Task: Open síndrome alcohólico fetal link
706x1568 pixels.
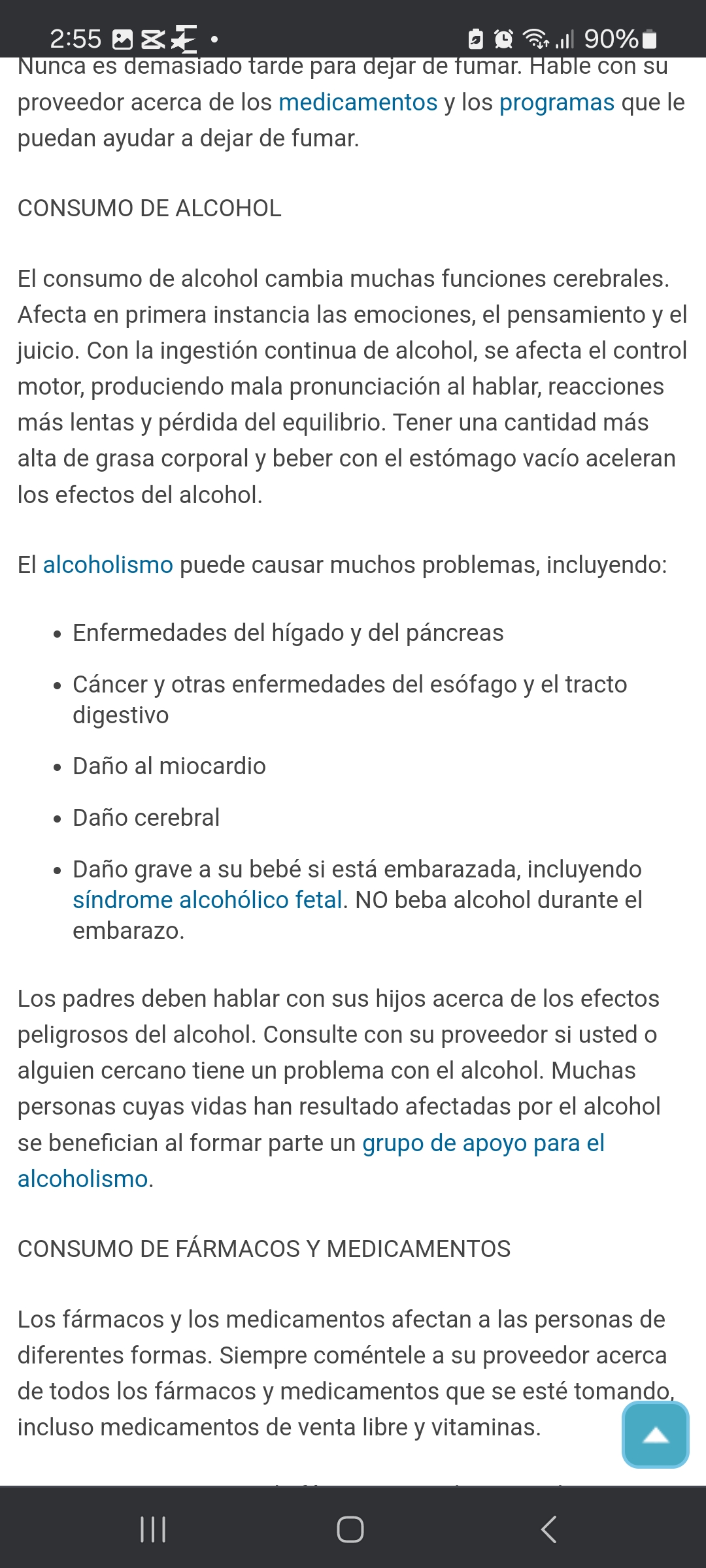Action: click(x=207, y=900)
